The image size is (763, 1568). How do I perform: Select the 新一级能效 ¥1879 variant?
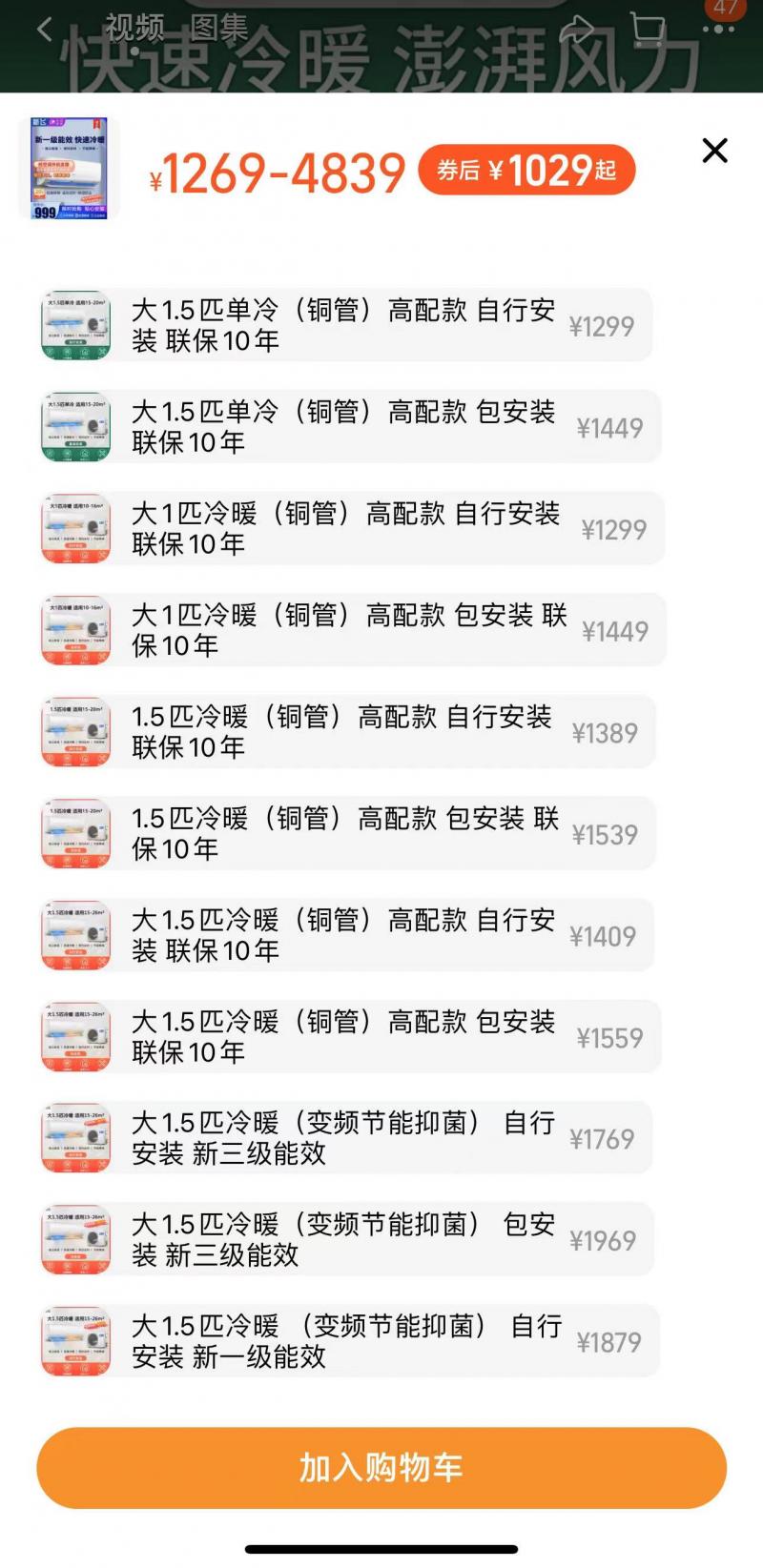pyautogui.click(x=343, y=1339)
